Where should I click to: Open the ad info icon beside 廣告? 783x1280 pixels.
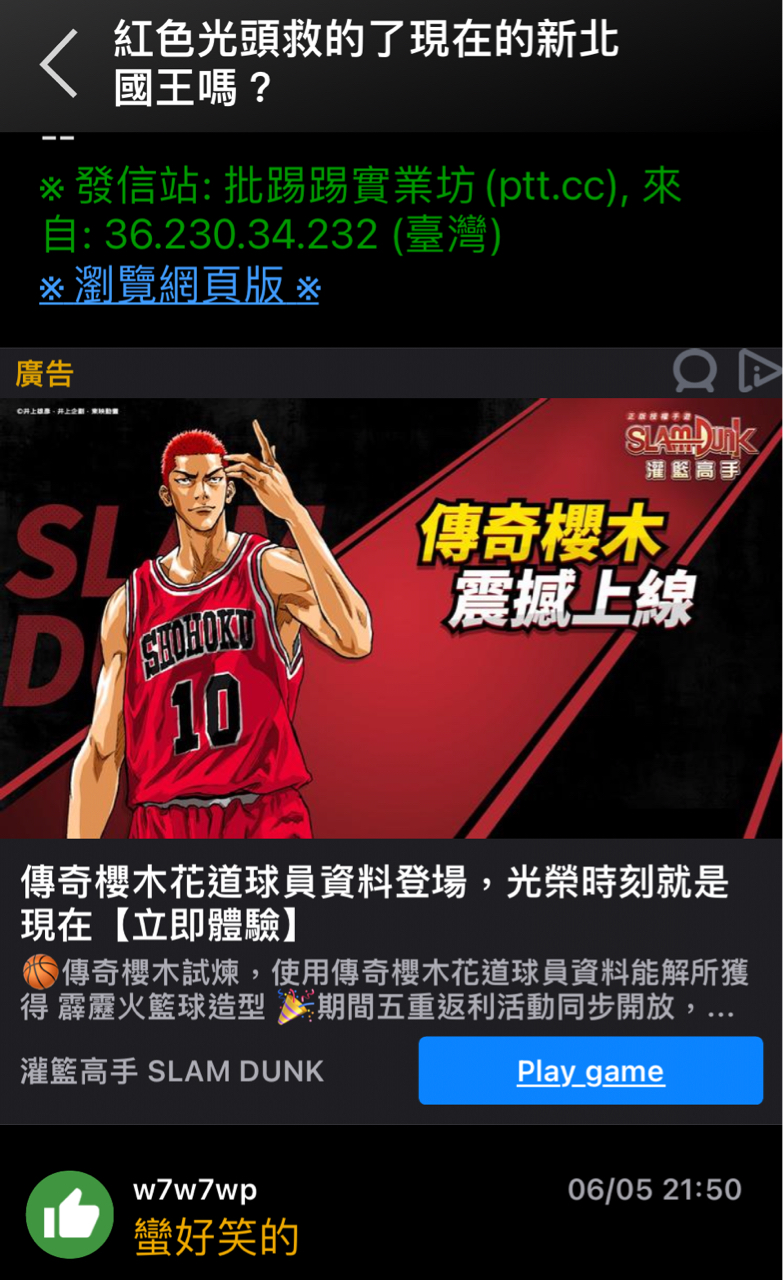[x=695, y=372]
